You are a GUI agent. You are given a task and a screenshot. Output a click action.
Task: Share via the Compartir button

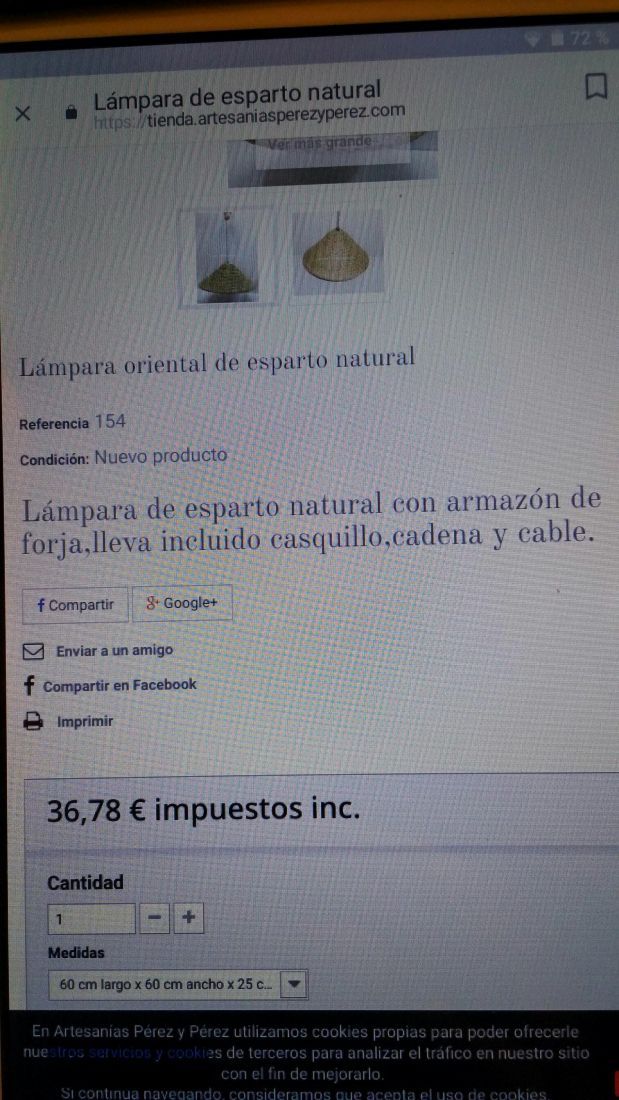pos(76,605)
